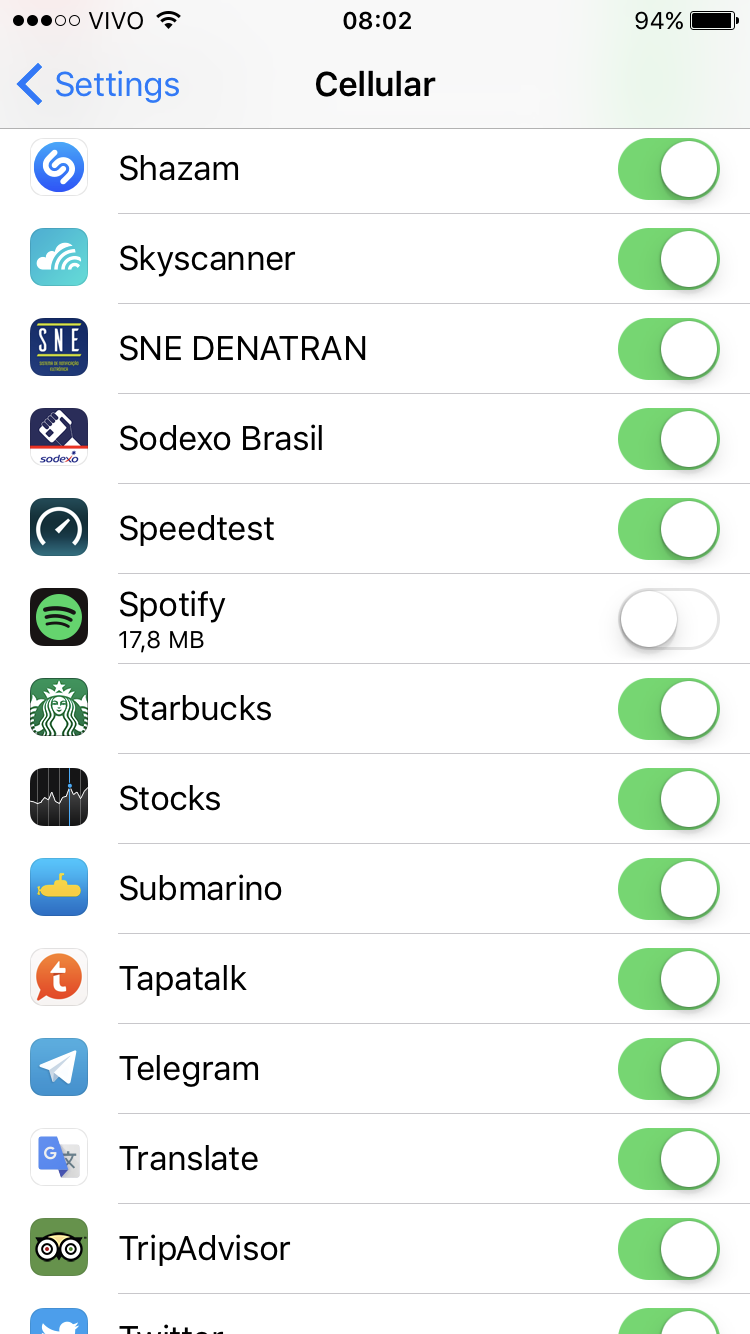Image resolution: width=750 pixels, height=1334 pixels.
Task: Turn off cellular data for Telegram
Action: pyautogui.click(x=669, y=1069)
